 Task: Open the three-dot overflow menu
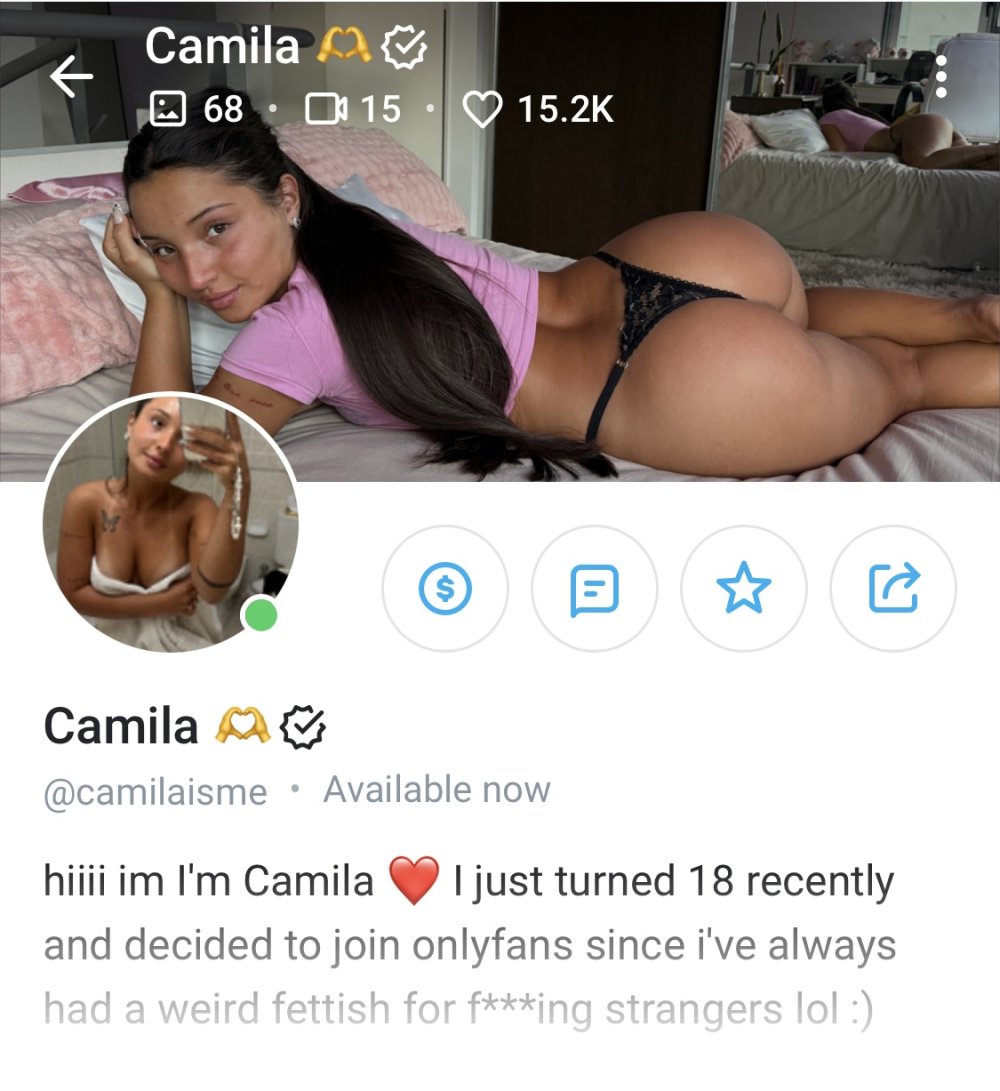940,77
